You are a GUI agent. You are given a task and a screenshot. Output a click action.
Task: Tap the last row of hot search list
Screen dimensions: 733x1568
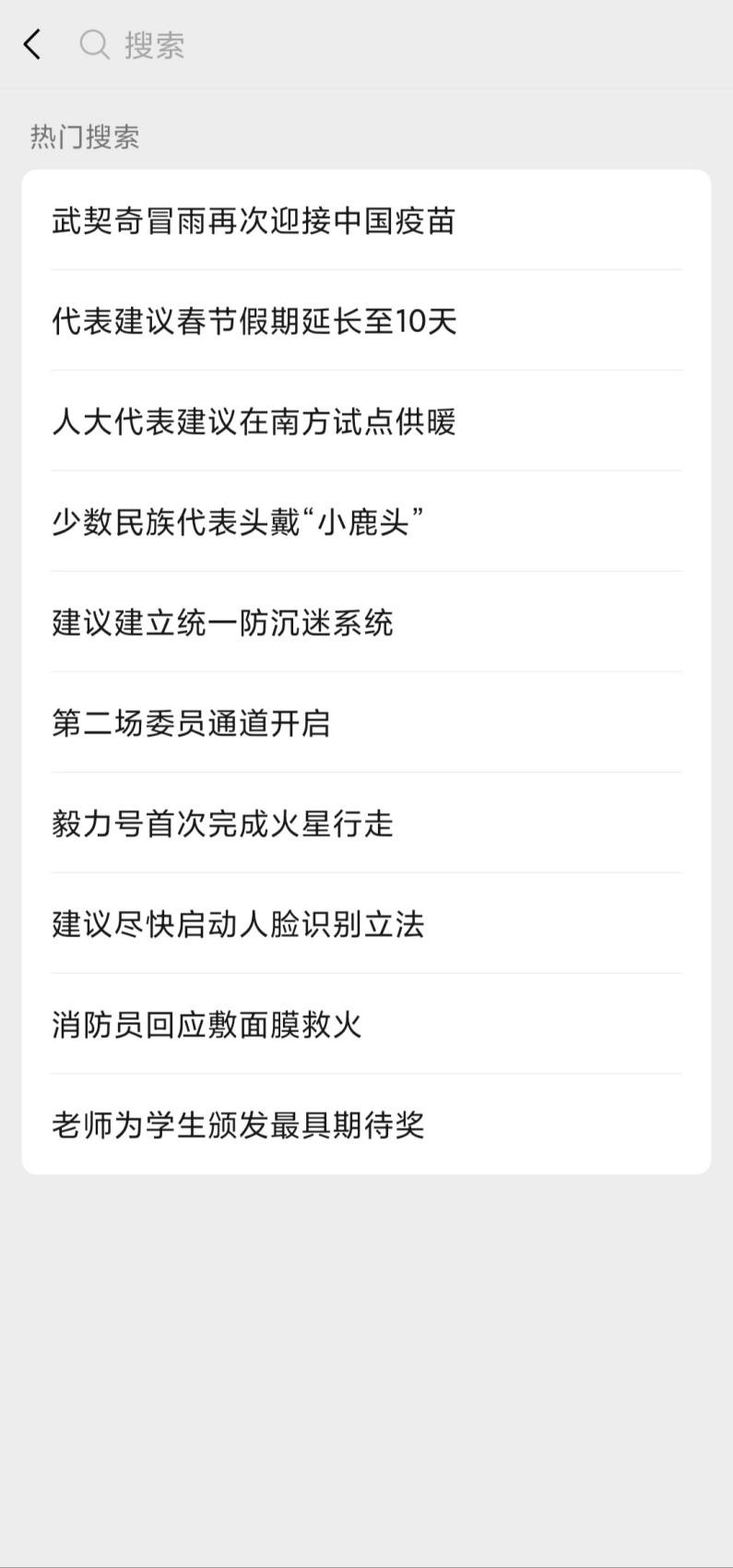238,1125
